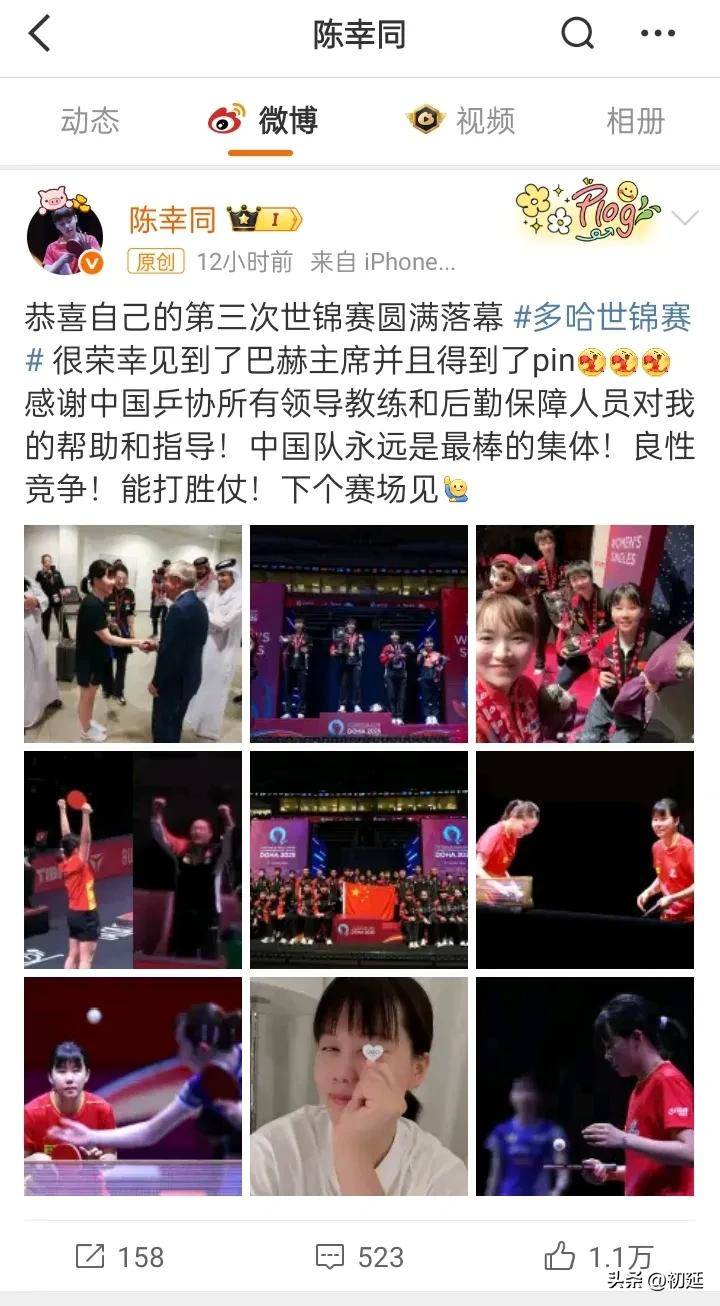Open the selfie holding the pin
This screenshot has width=720, height=1306.
pyautogui.click(x=359, y=1086)
